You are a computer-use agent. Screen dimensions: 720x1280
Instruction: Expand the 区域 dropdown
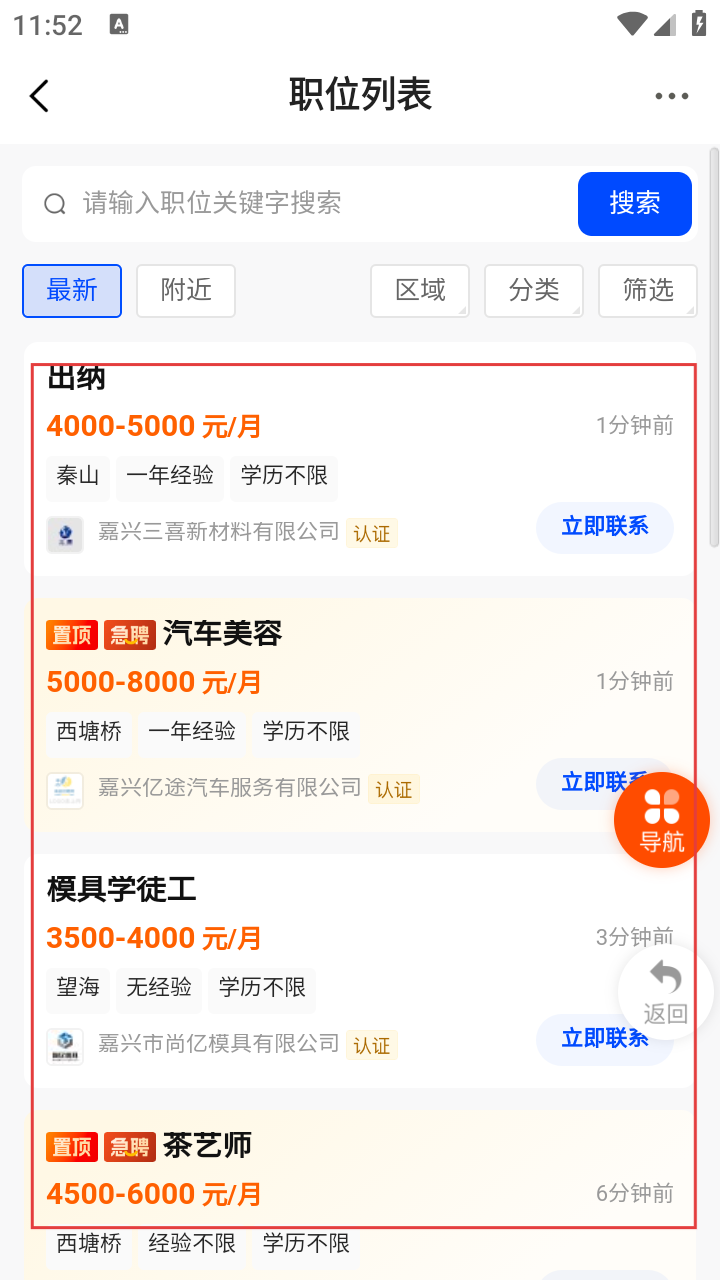coord(420,291)
